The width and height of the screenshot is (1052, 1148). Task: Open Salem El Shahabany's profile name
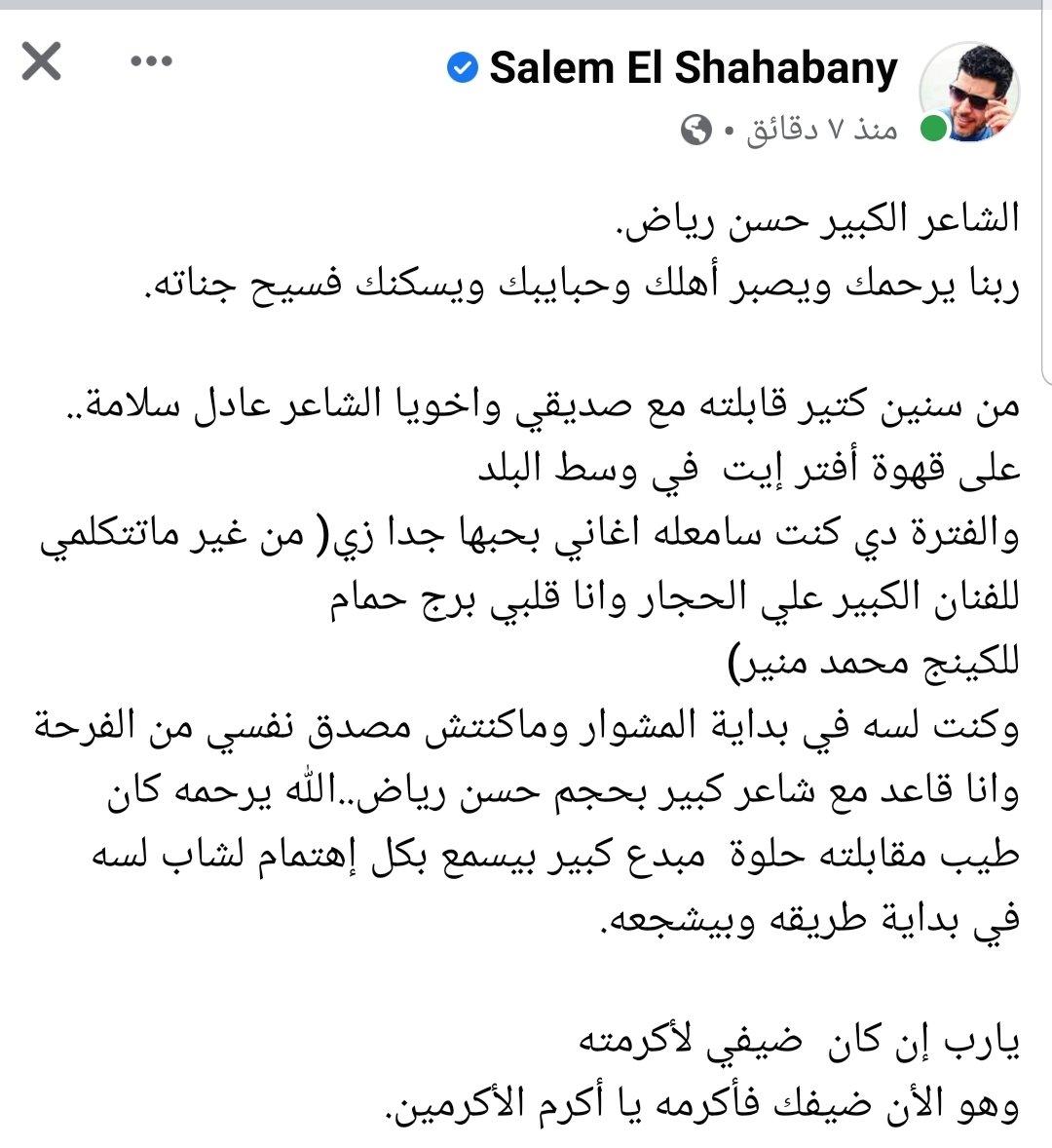[693, 68]
